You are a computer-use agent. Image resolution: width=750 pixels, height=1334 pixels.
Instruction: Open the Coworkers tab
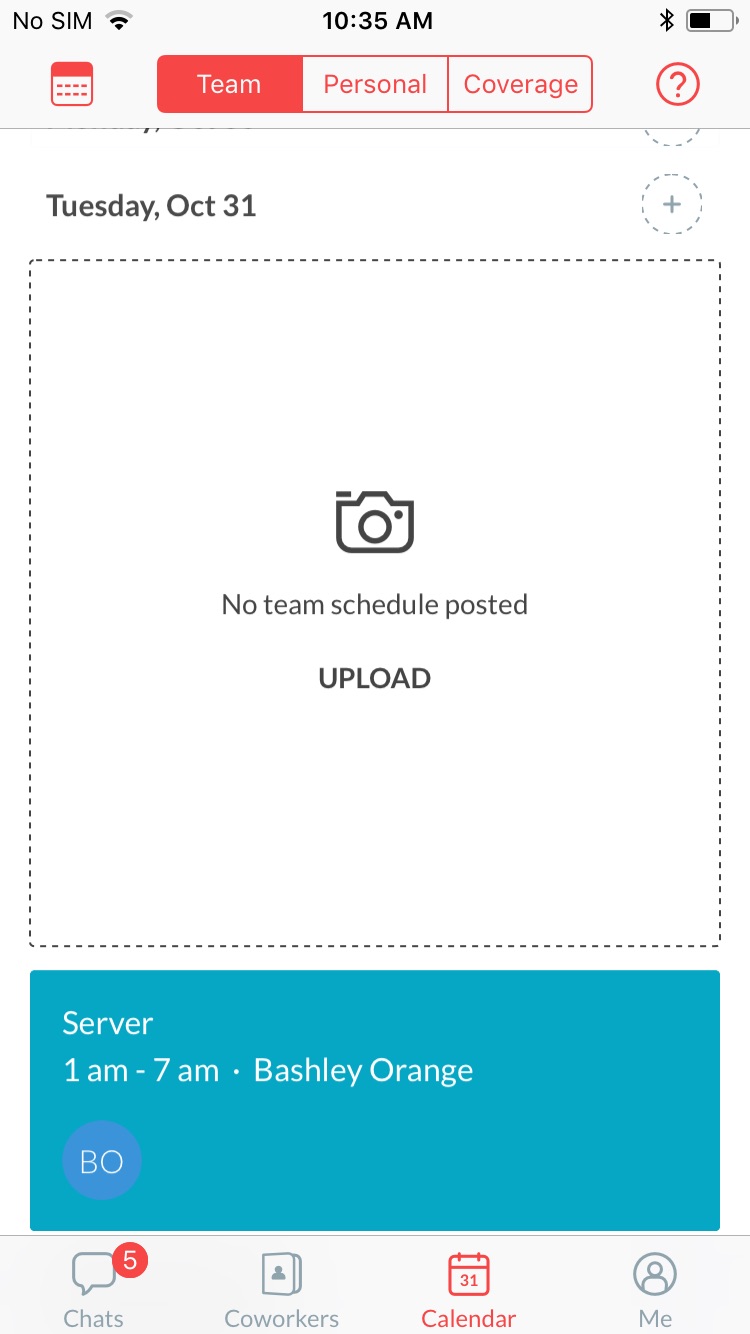(x=281, y=1288)
